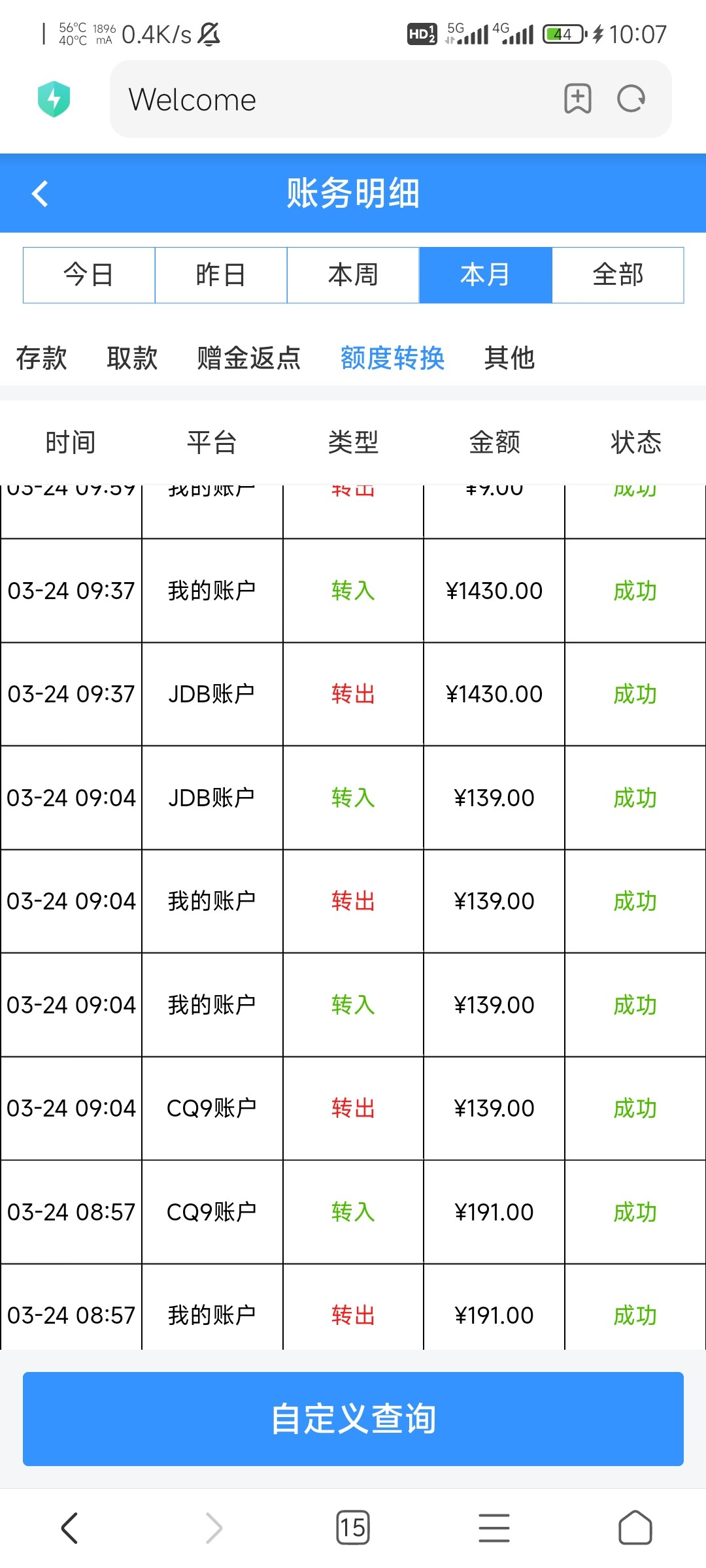The image size is (706, 1568).
Task: Open the 其他 category
Action: (x=509, y=358)
